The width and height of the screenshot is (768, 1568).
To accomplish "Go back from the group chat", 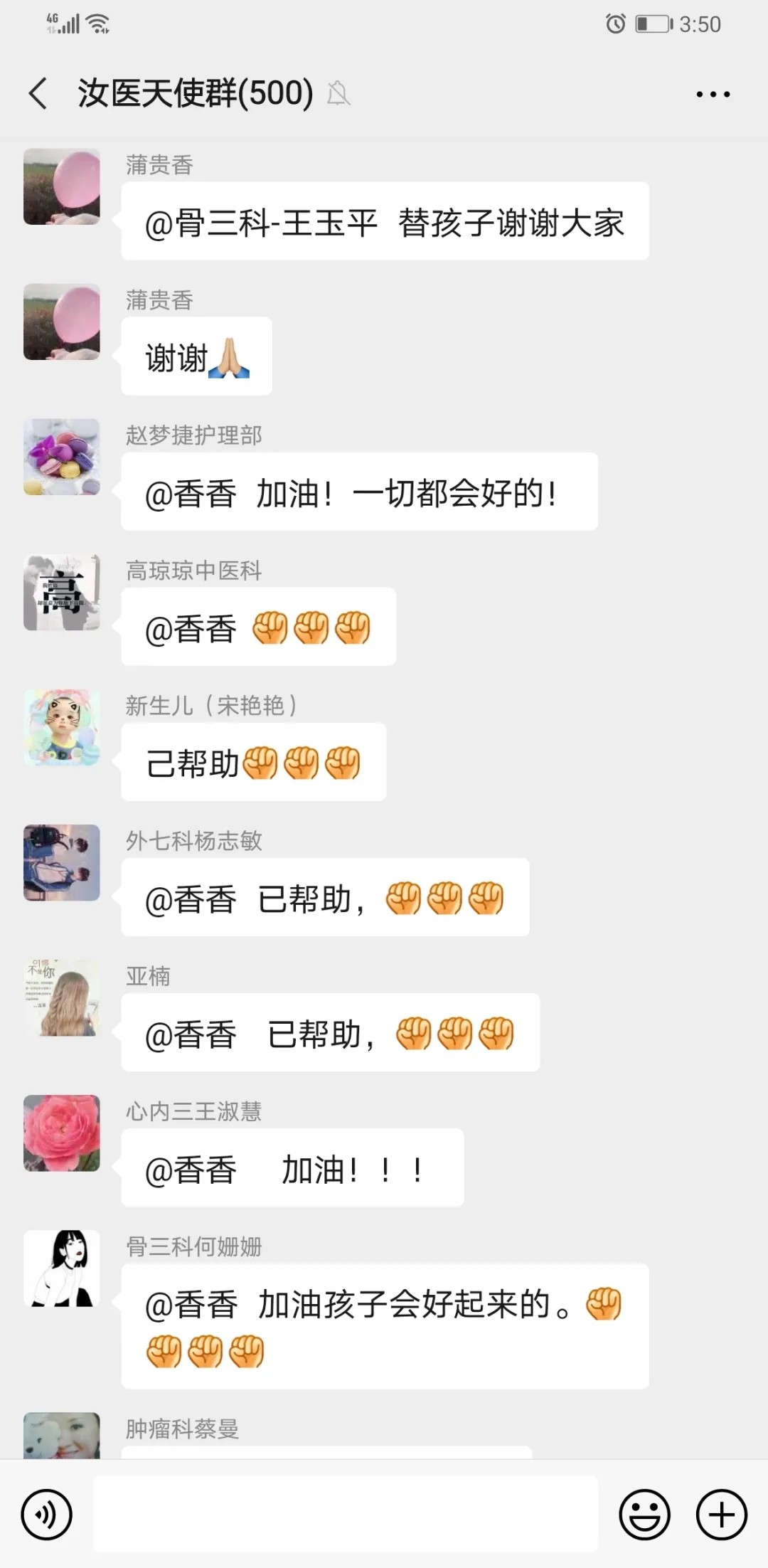I will pos(38,94).
